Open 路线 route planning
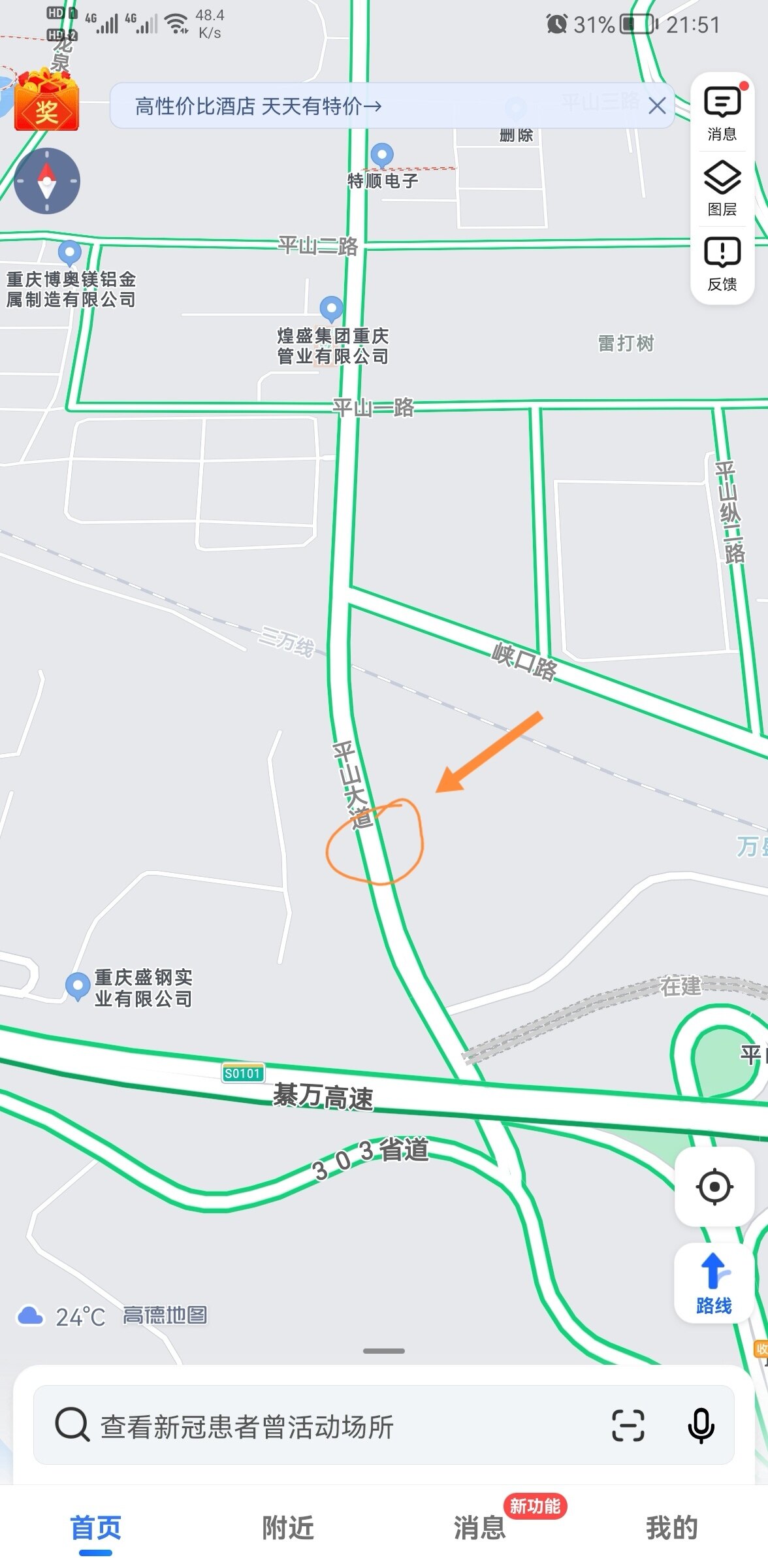 click(714, 1283)
